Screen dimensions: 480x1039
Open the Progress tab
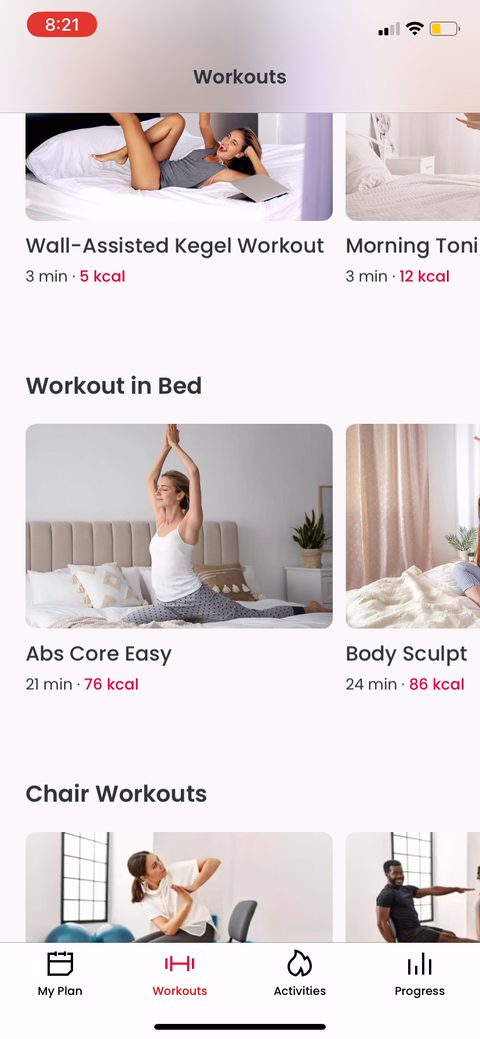(420, 974)
